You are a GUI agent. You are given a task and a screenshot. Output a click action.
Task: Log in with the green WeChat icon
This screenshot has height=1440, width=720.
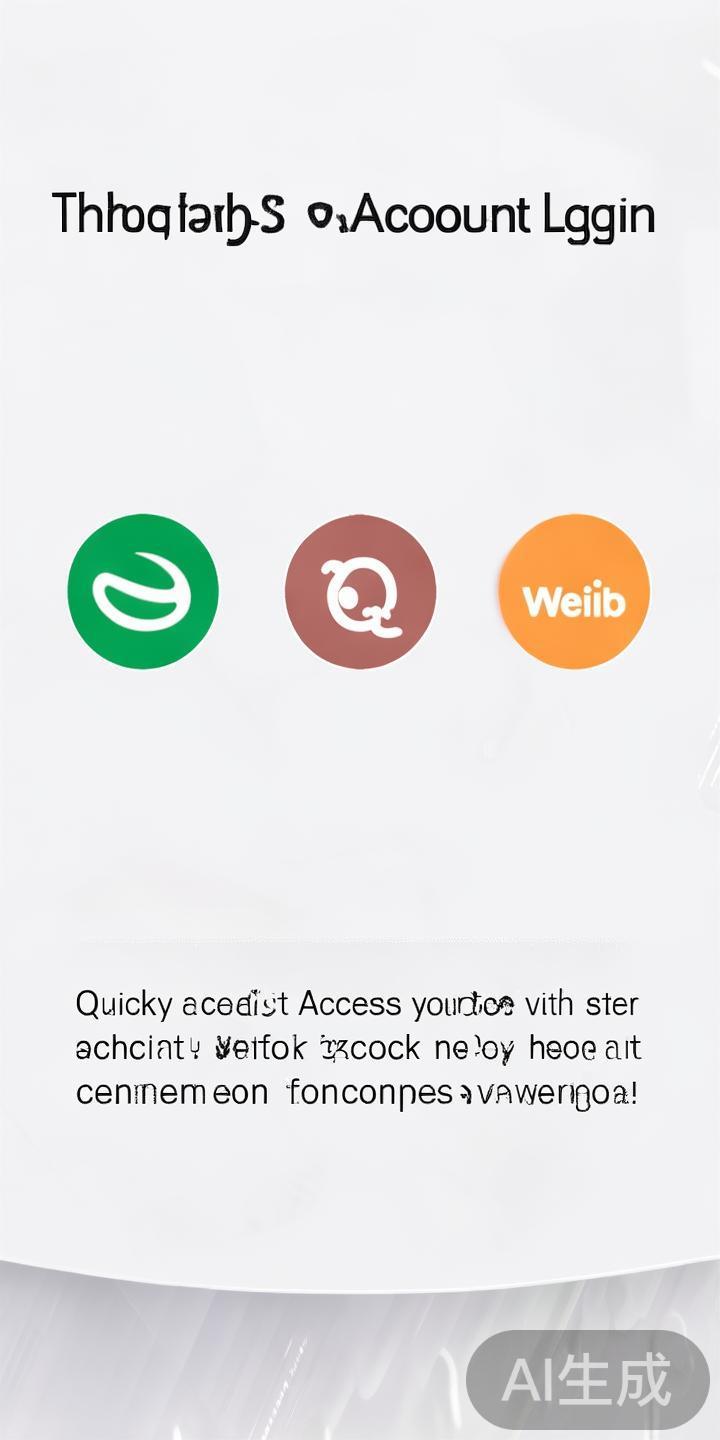(x=143, y=591)
